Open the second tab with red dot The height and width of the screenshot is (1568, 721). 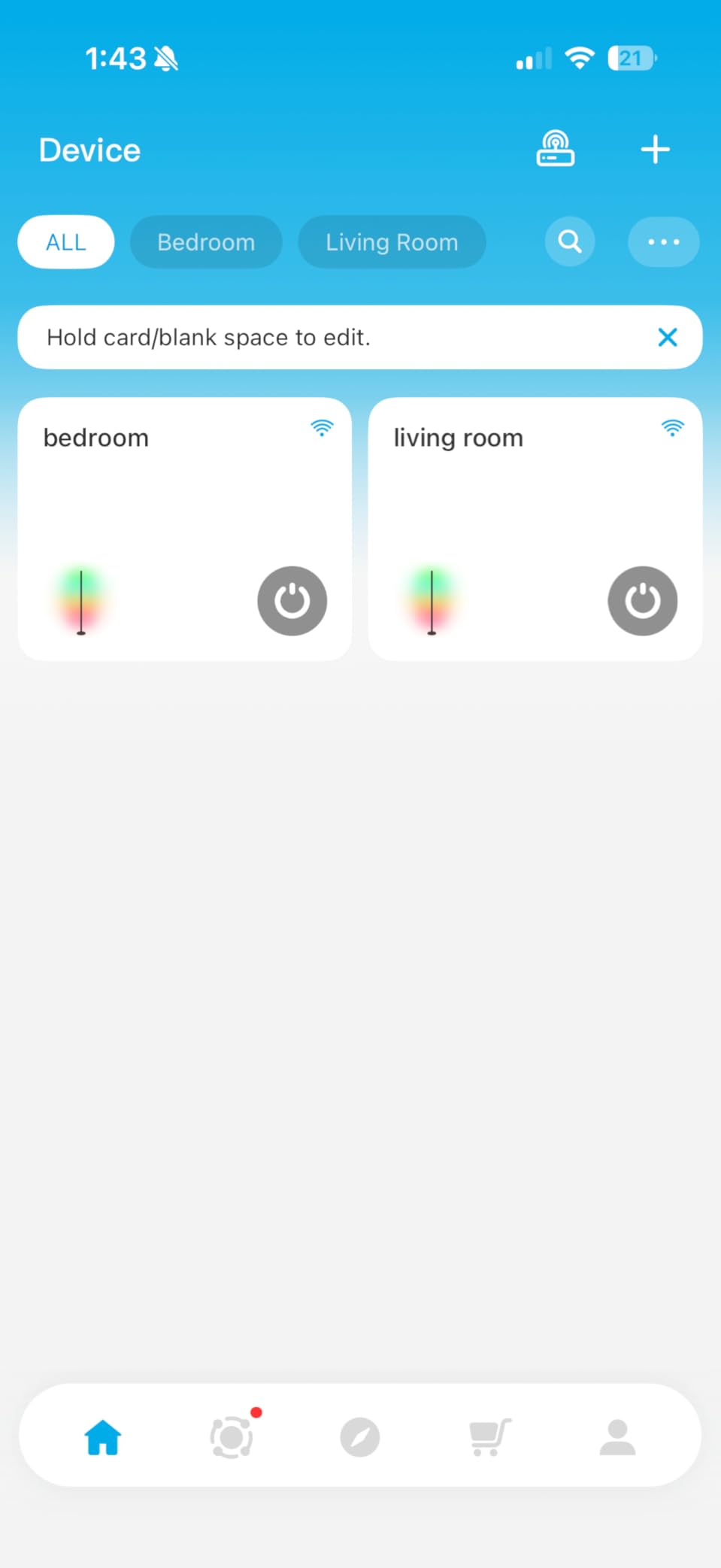(x=232, y=1437)
